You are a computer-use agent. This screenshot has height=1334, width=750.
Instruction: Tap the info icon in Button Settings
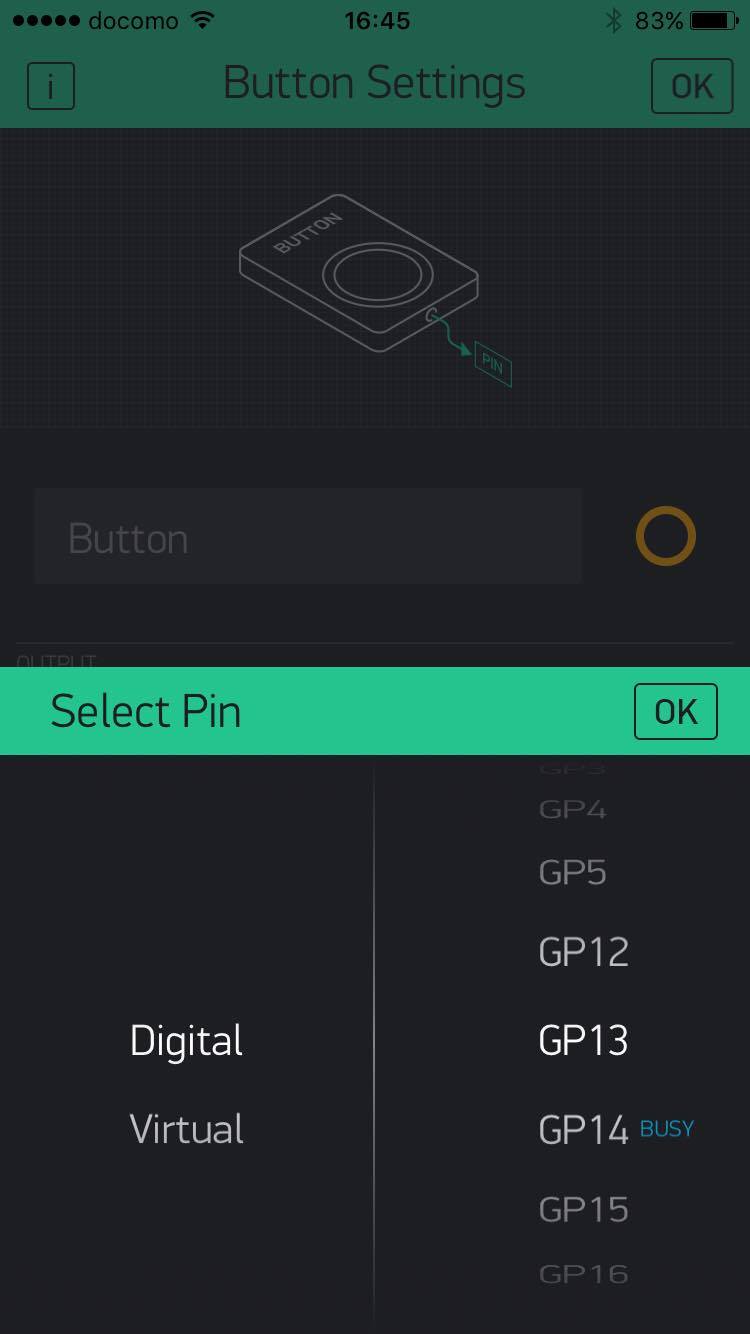(51, 86)
